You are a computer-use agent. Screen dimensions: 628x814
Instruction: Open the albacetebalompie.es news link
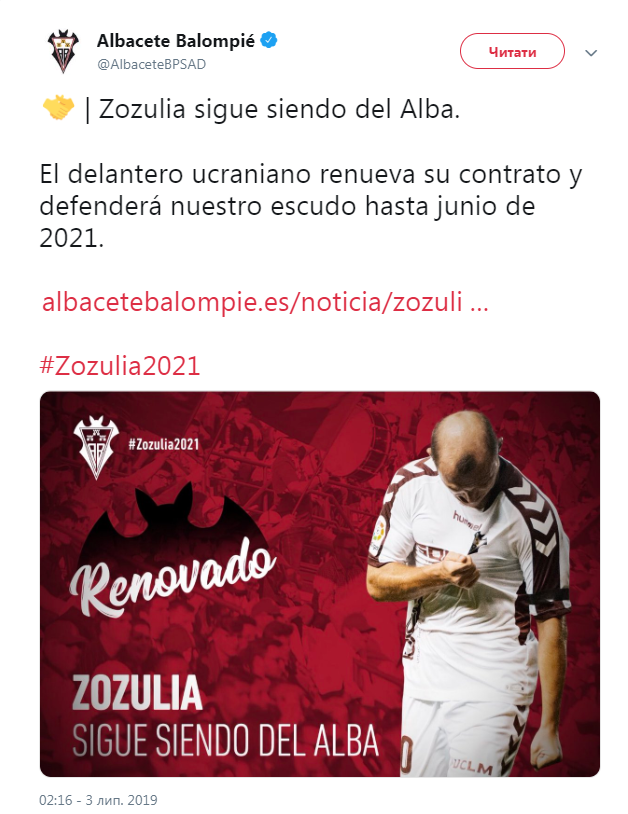click(265, 303)
